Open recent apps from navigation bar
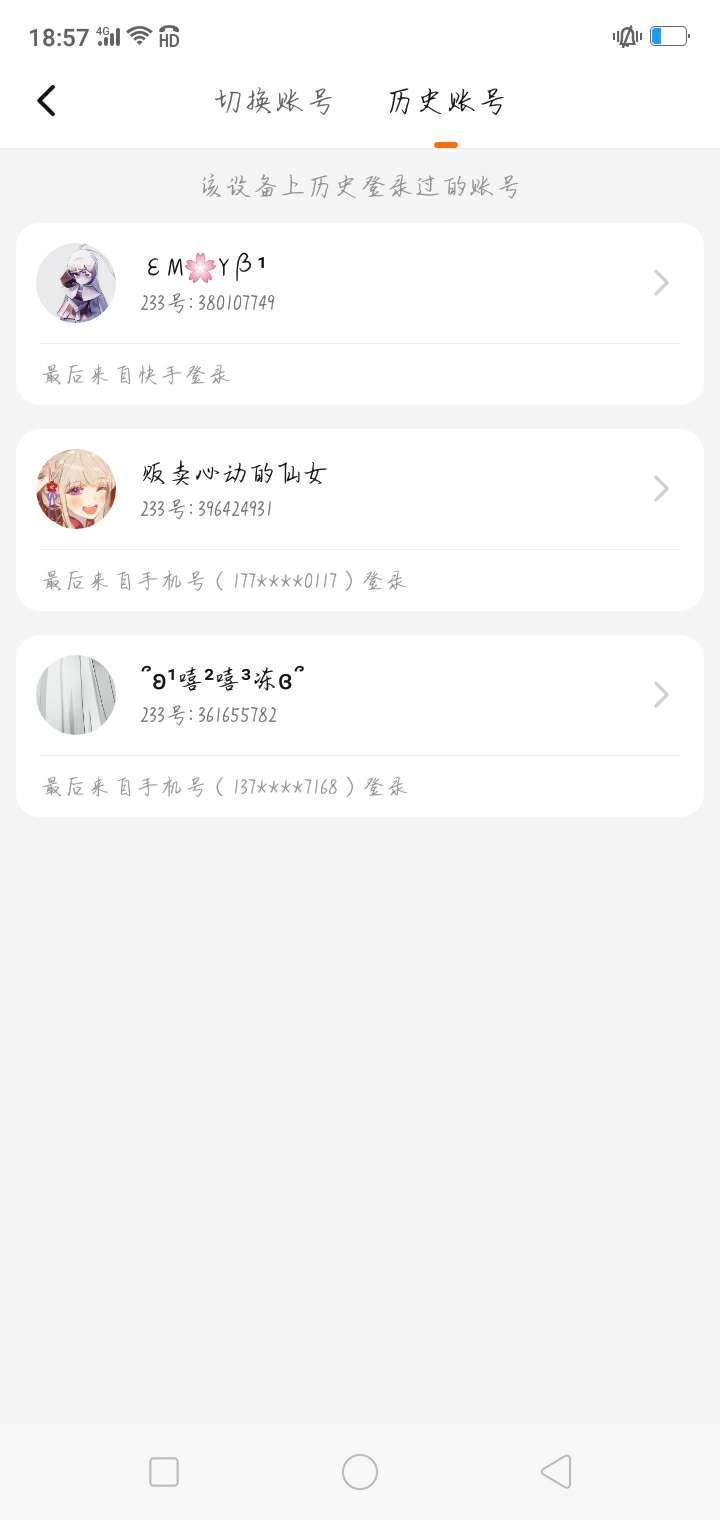Screen dimensions: 720x1520 coord(164,1472)
